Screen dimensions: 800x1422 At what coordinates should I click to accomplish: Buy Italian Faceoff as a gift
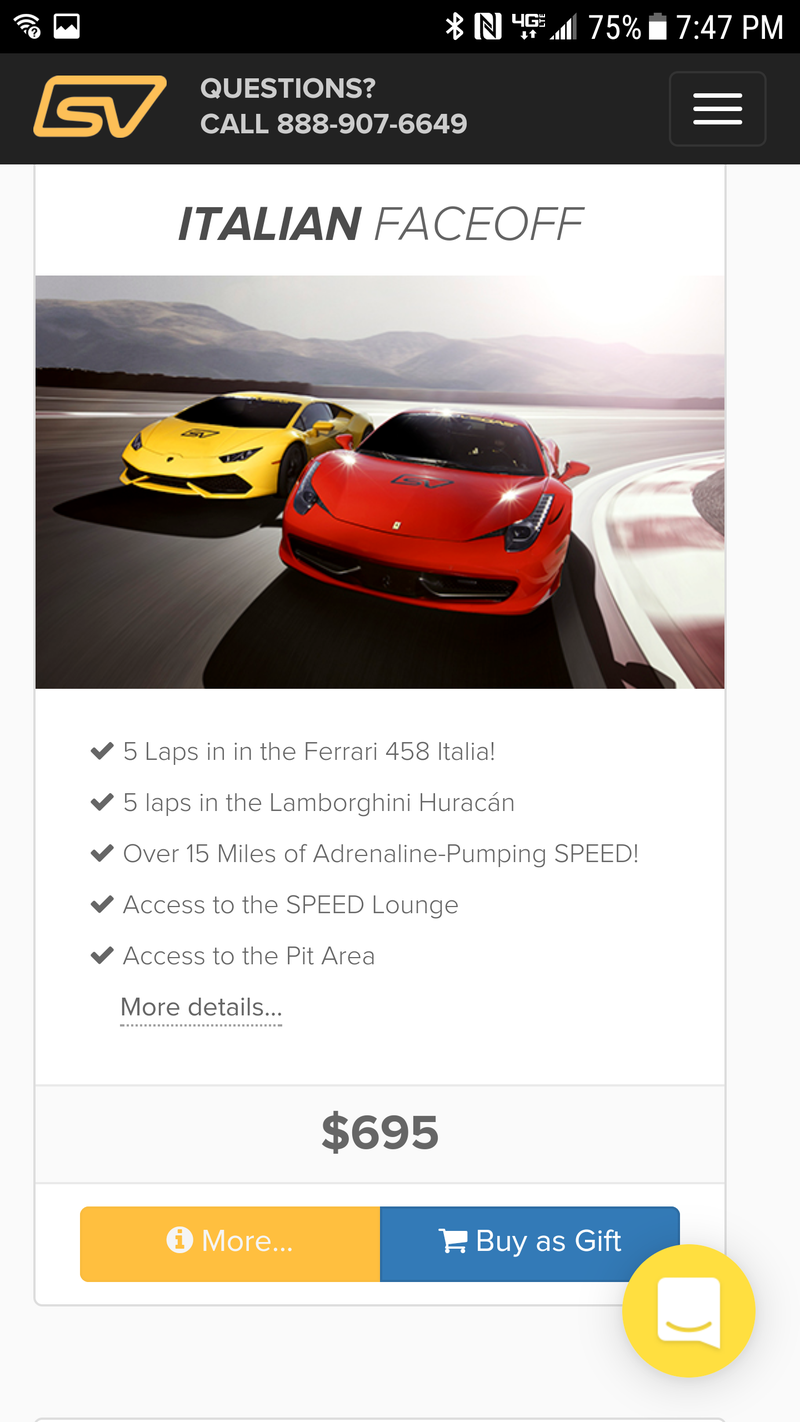(530, 1243)
